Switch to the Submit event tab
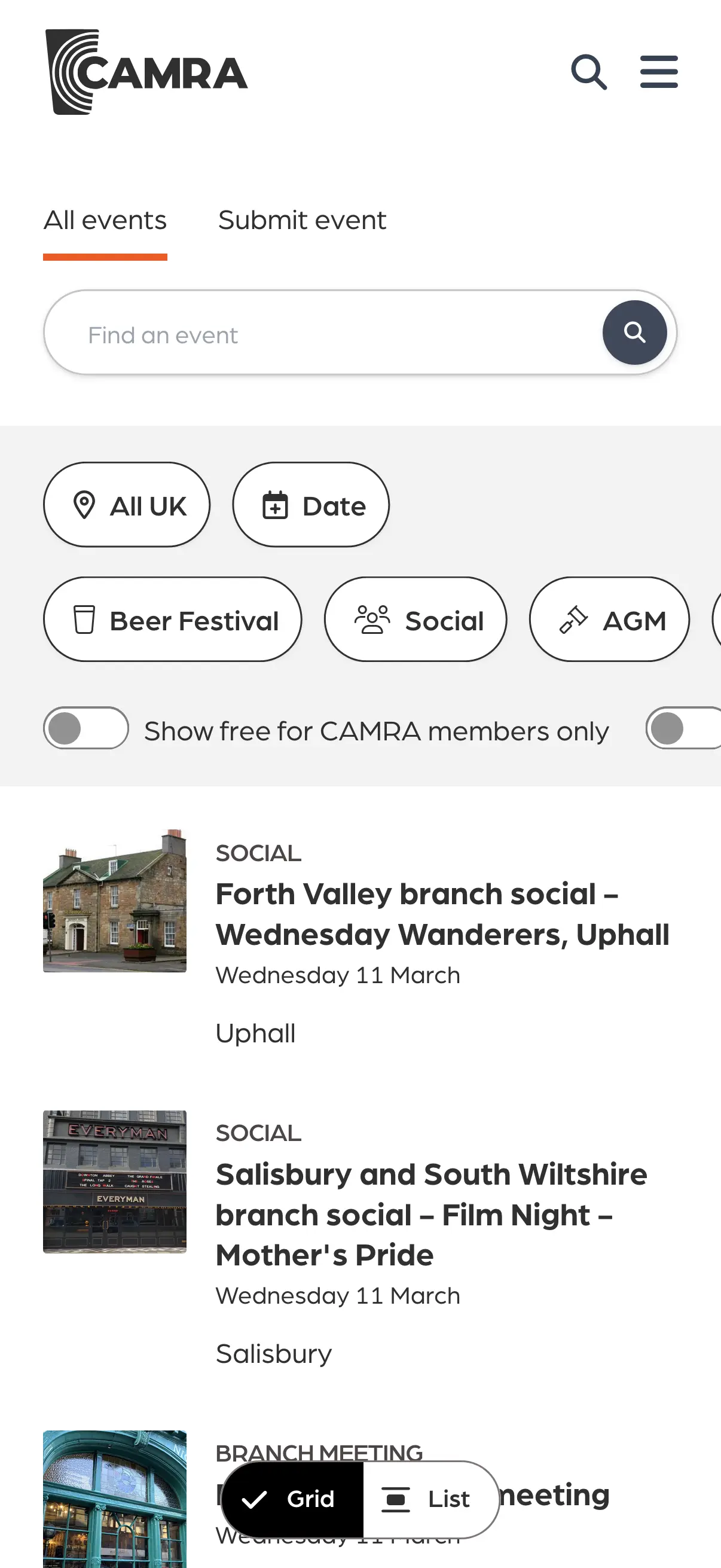This screenshot has width=721, height=1568. pos(303,220)
